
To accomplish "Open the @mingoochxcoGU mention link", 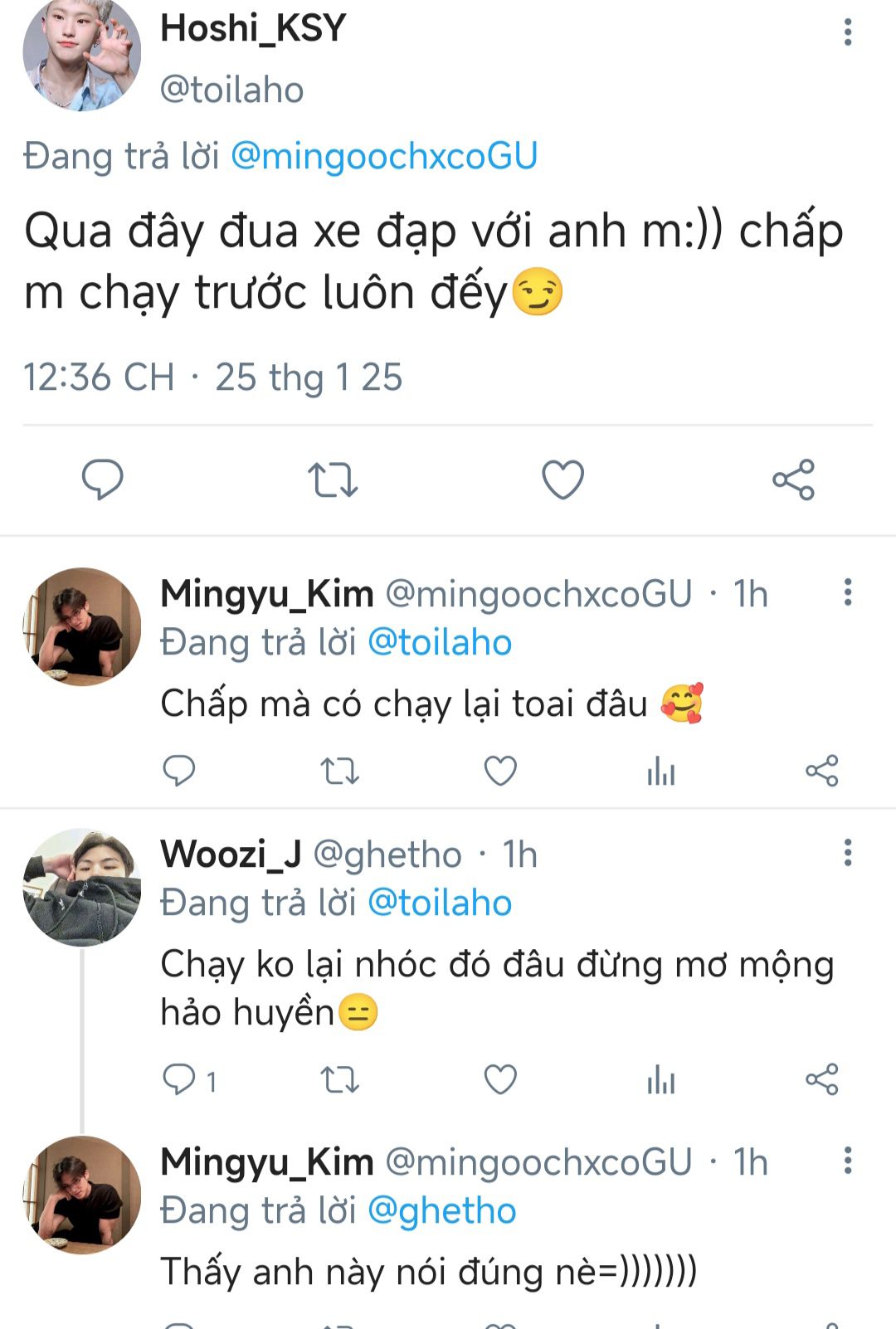I will click(x=384, y=156).
